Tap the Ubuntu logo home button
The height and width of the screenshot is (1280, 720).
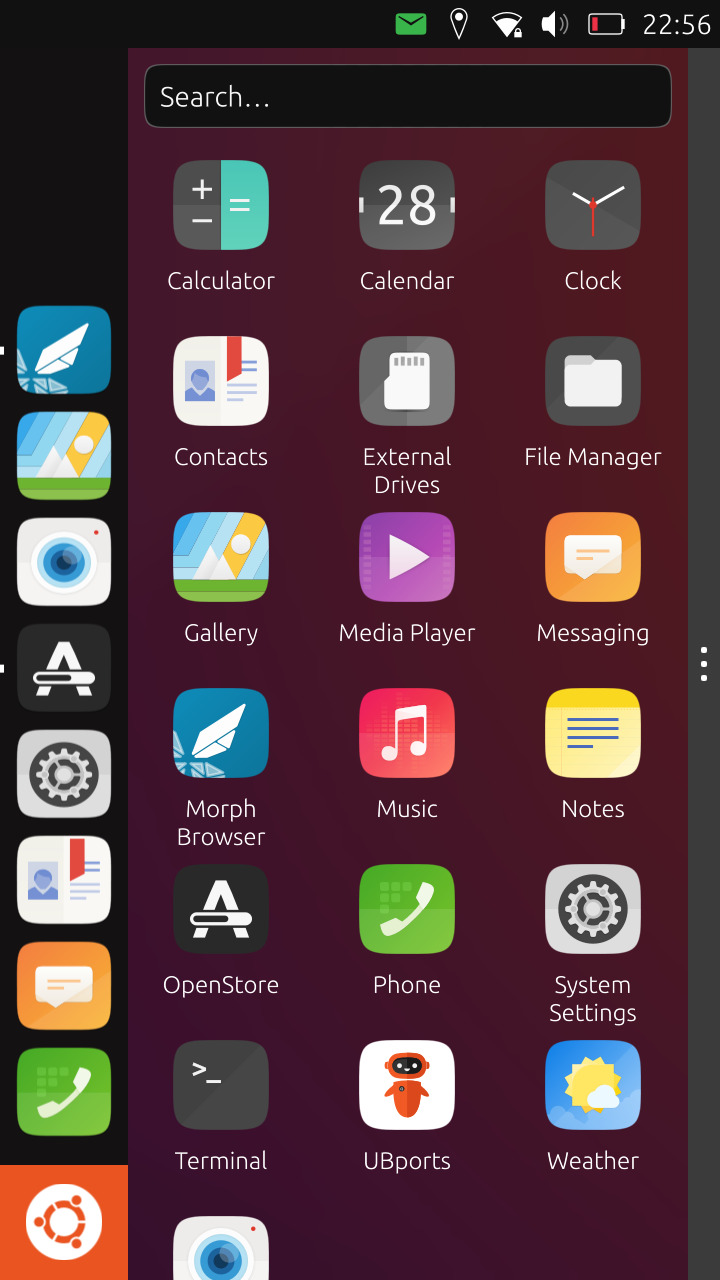click(64, 1222)
